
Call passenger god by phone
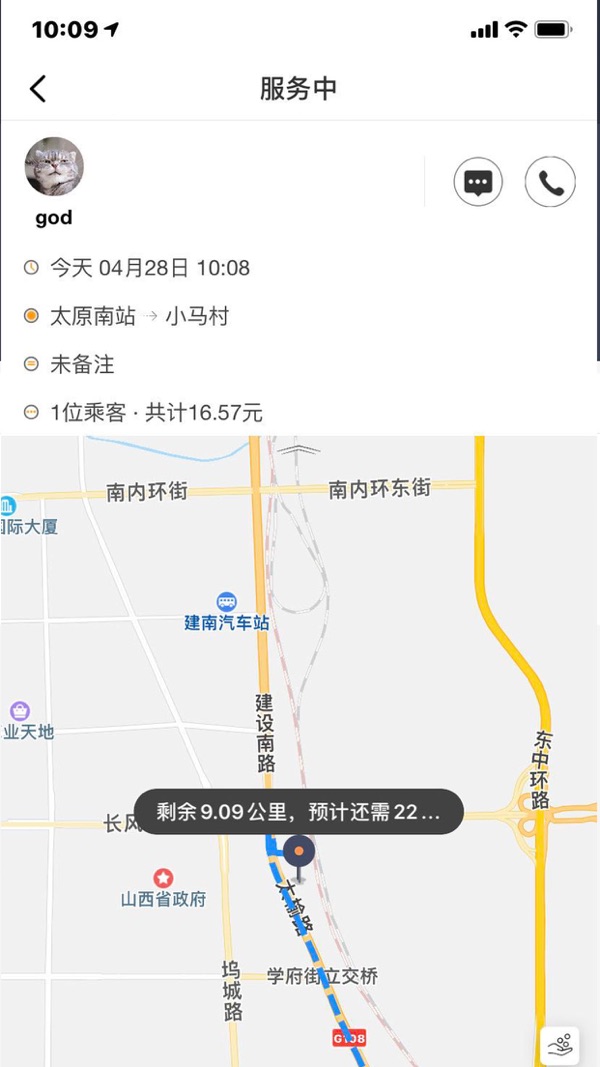click(x=550, y=183)
